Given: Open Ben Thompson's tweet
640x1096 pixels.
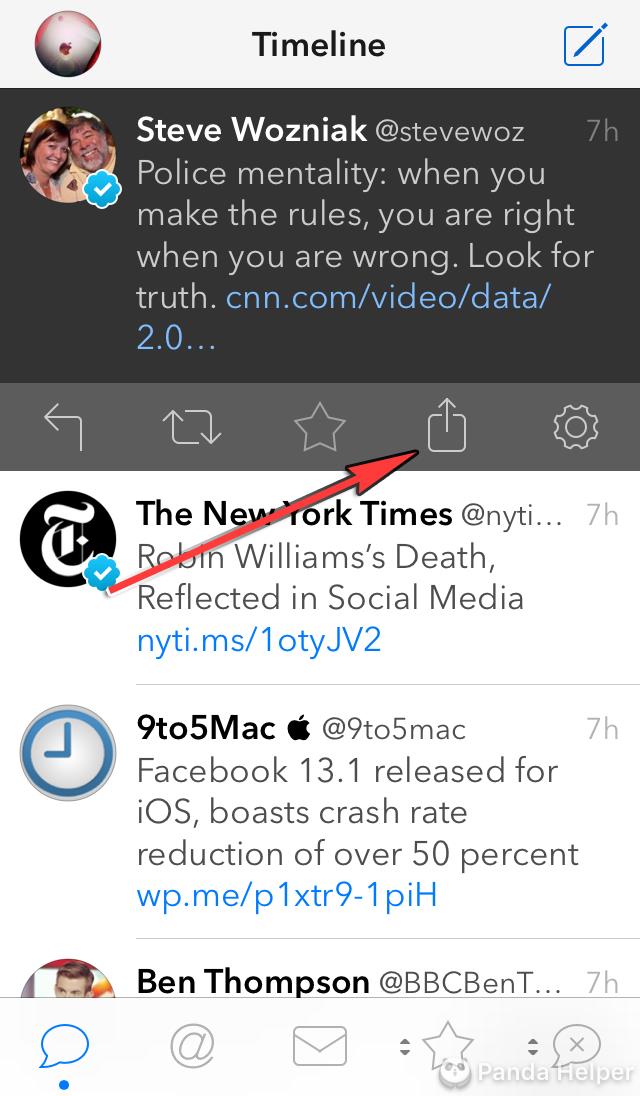Looking at the screenshot, I should pyautogui.click(x=320, y=972).
